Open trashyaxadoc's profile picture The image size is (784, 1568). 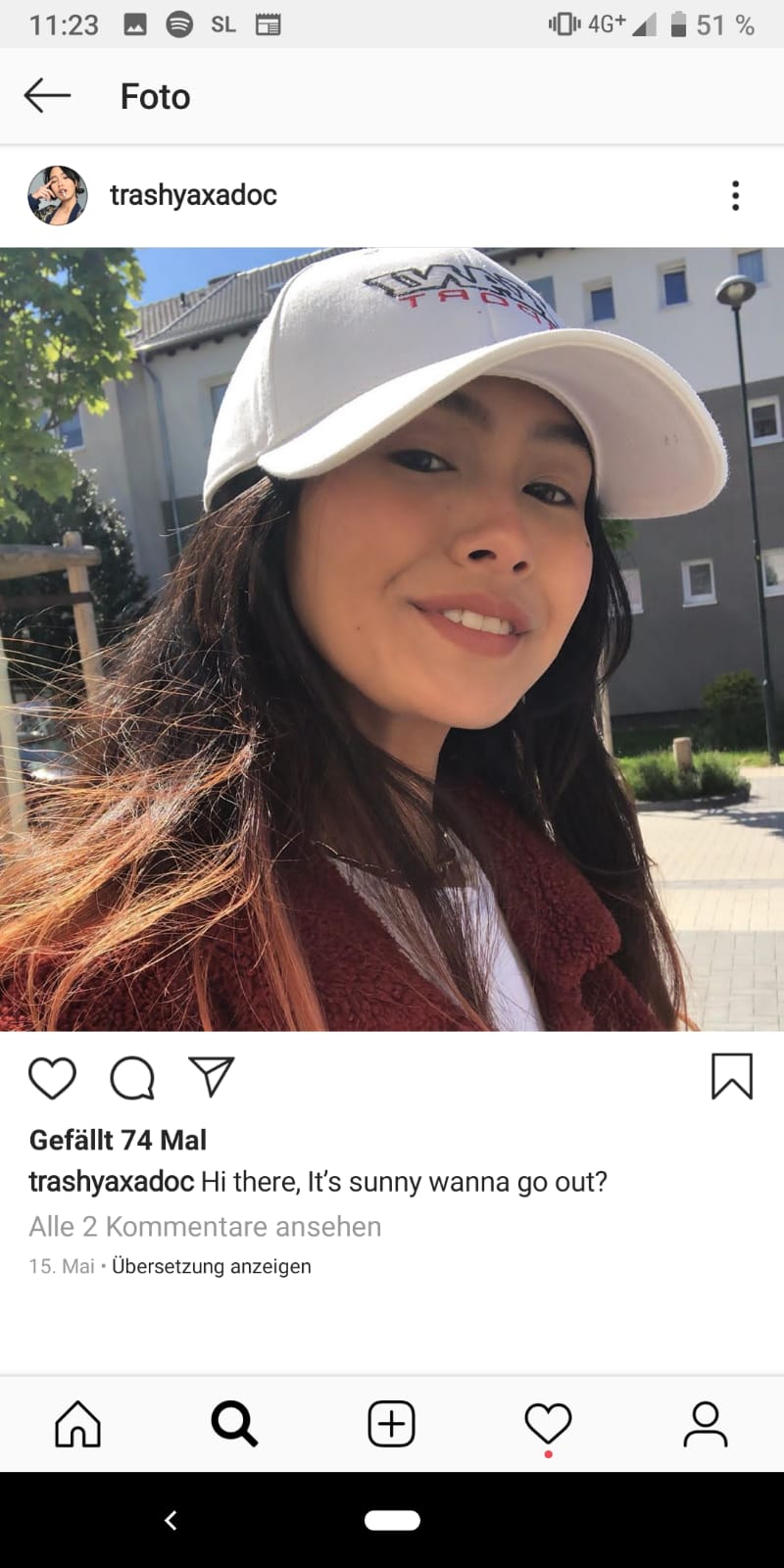(57, 195)
